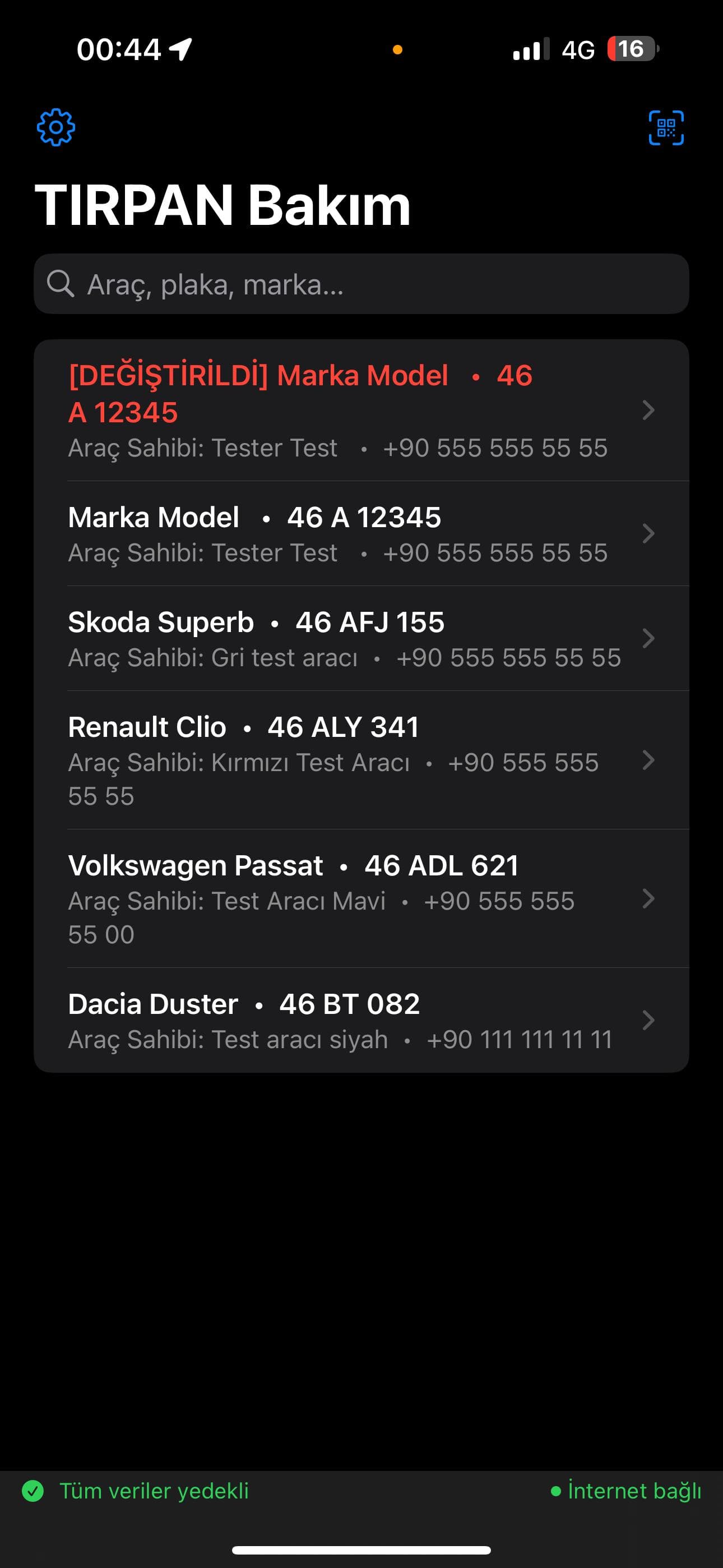
Task: Tap the Araç, plaka, marka search field
Action: coord(361,283)
